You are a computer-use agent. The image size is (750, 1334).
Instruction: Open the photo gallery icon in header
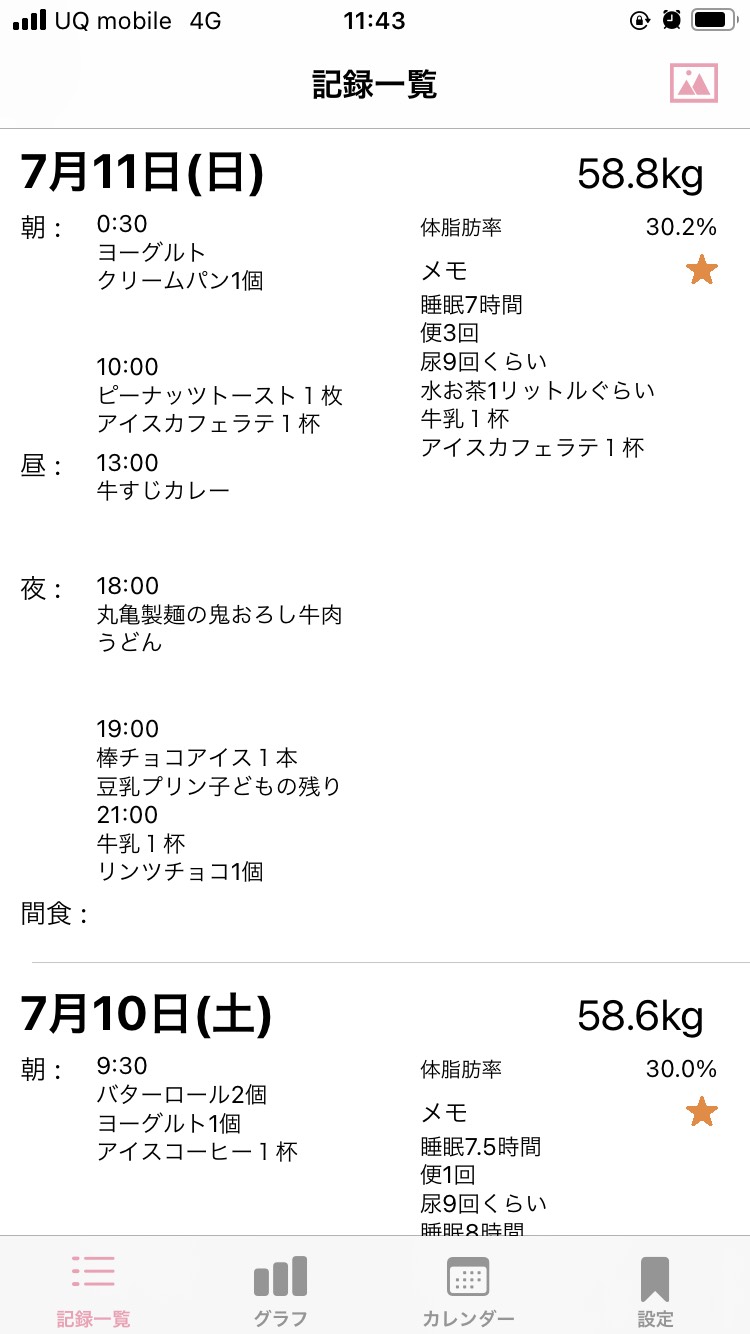pyautogui.click(x=694, y=83)
